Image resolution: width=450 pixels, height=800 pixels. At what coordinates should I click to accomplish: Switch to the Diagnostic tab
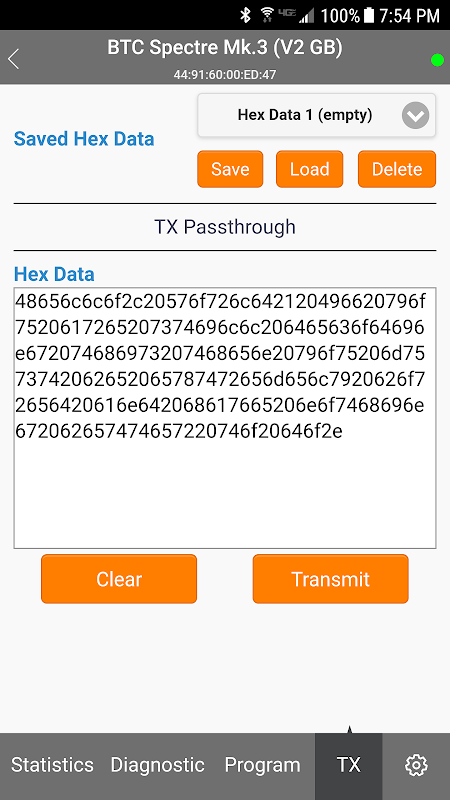tap(158, 765)
